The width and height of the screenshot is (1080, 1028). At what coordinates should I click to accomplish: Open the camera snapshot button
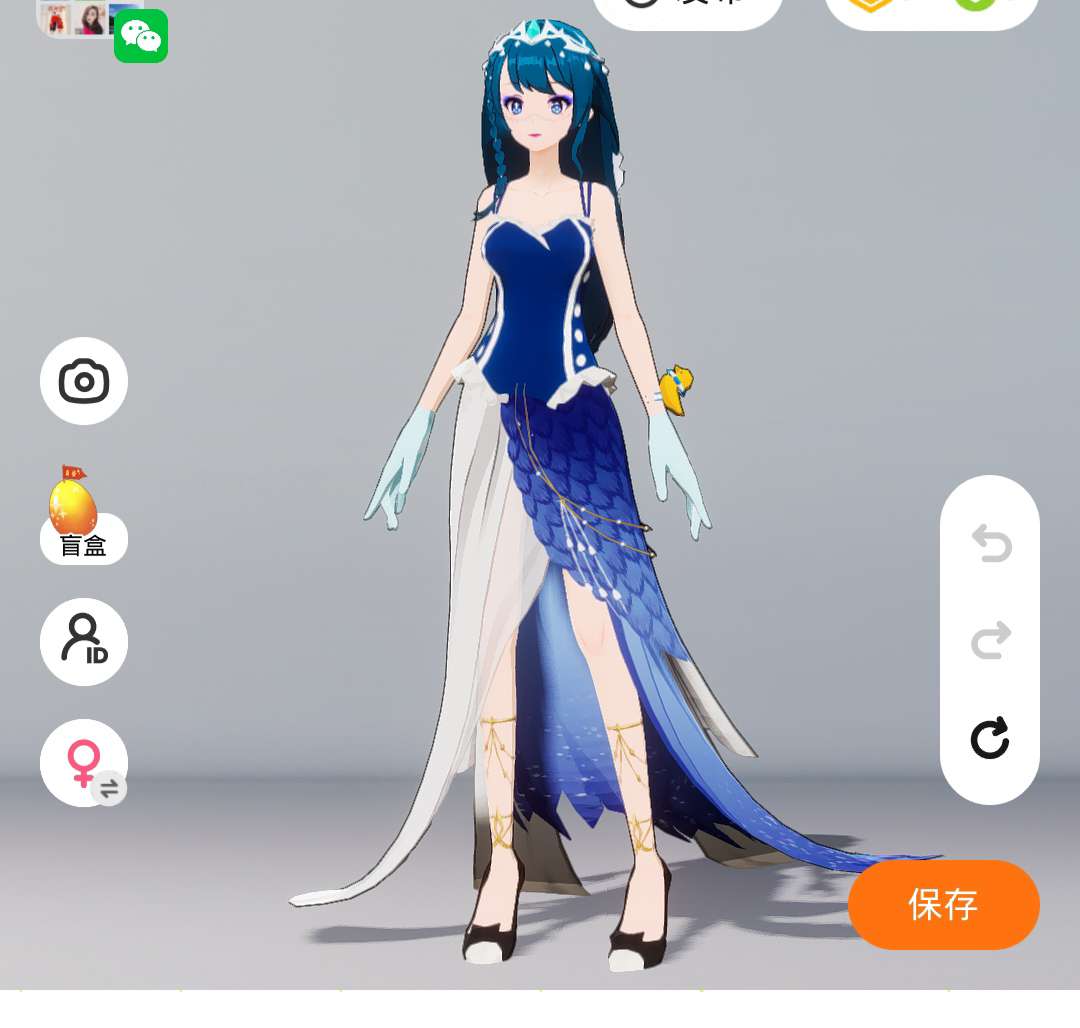pos(84,381)
